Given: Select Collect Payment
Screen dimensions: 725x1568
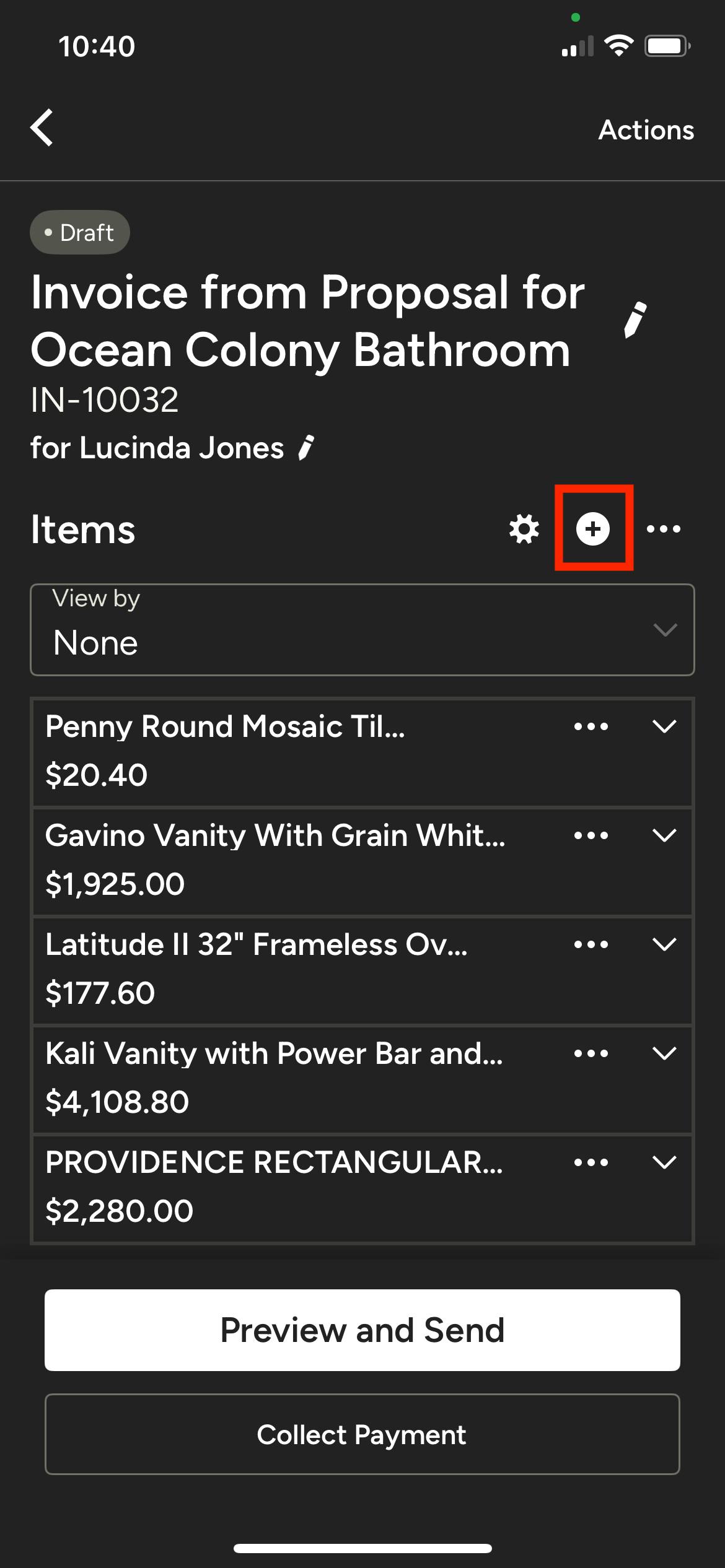Looking at the screenshot, I should [x=362, y=1434].
